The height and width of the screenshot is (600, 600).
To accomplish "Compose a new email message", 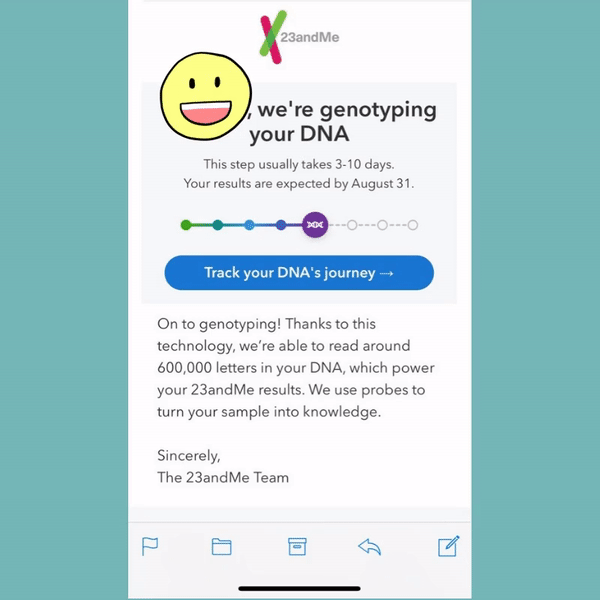I will point(448,546).
